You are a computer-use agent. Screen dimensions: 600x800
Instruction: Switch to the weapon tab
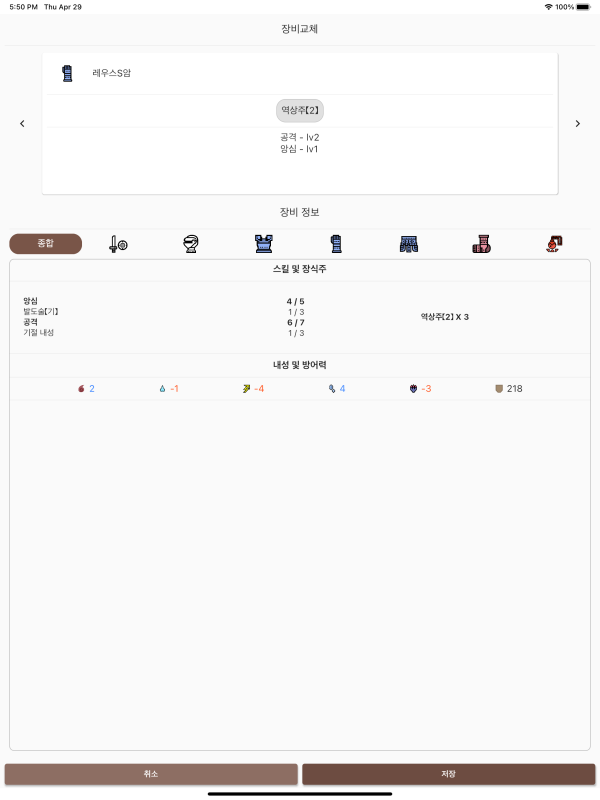click(x=118, y=243)
